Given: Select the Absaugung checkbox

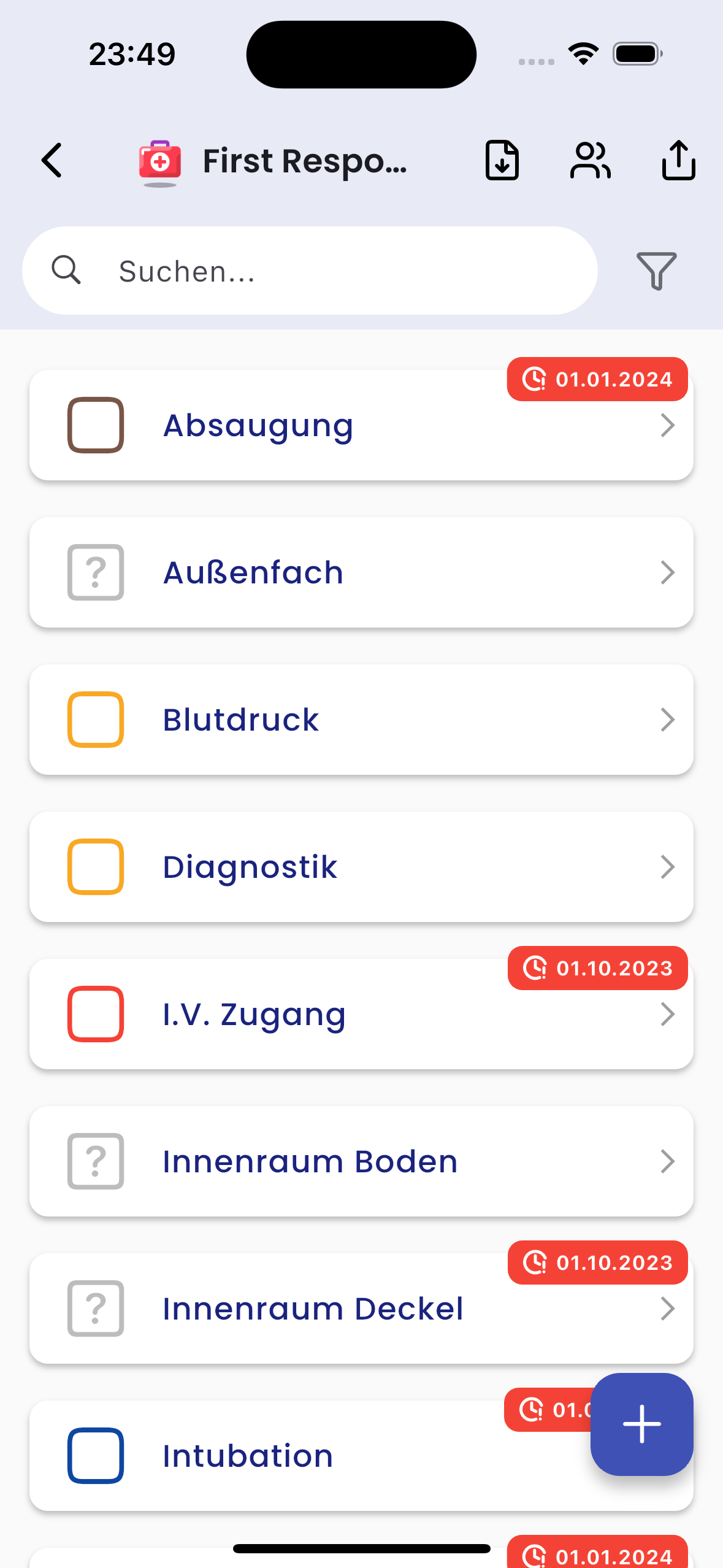Looking at the screenshot, I should pyautogui.click(x=96, y=425).
